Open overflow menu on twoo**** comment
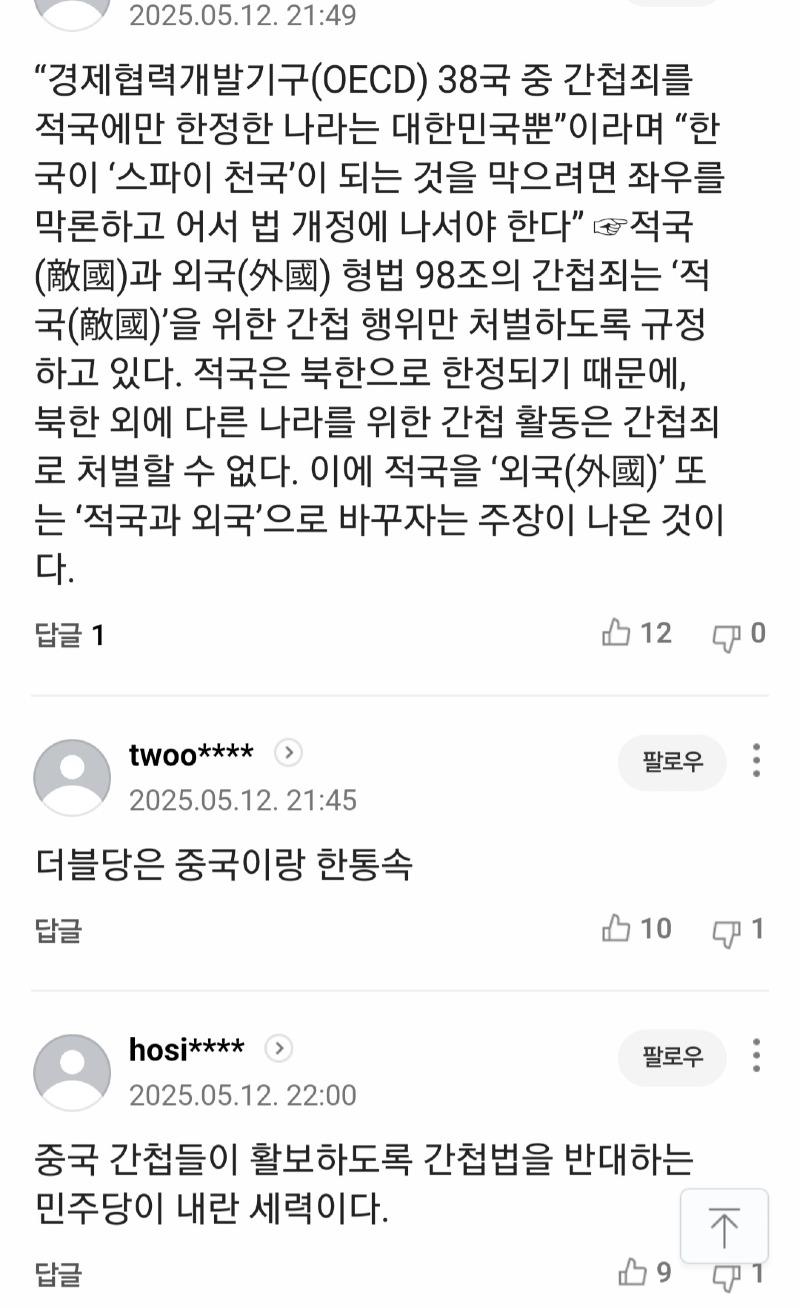Image resolution: width=800 pixels, height=1308 pixels. [757, 761]
